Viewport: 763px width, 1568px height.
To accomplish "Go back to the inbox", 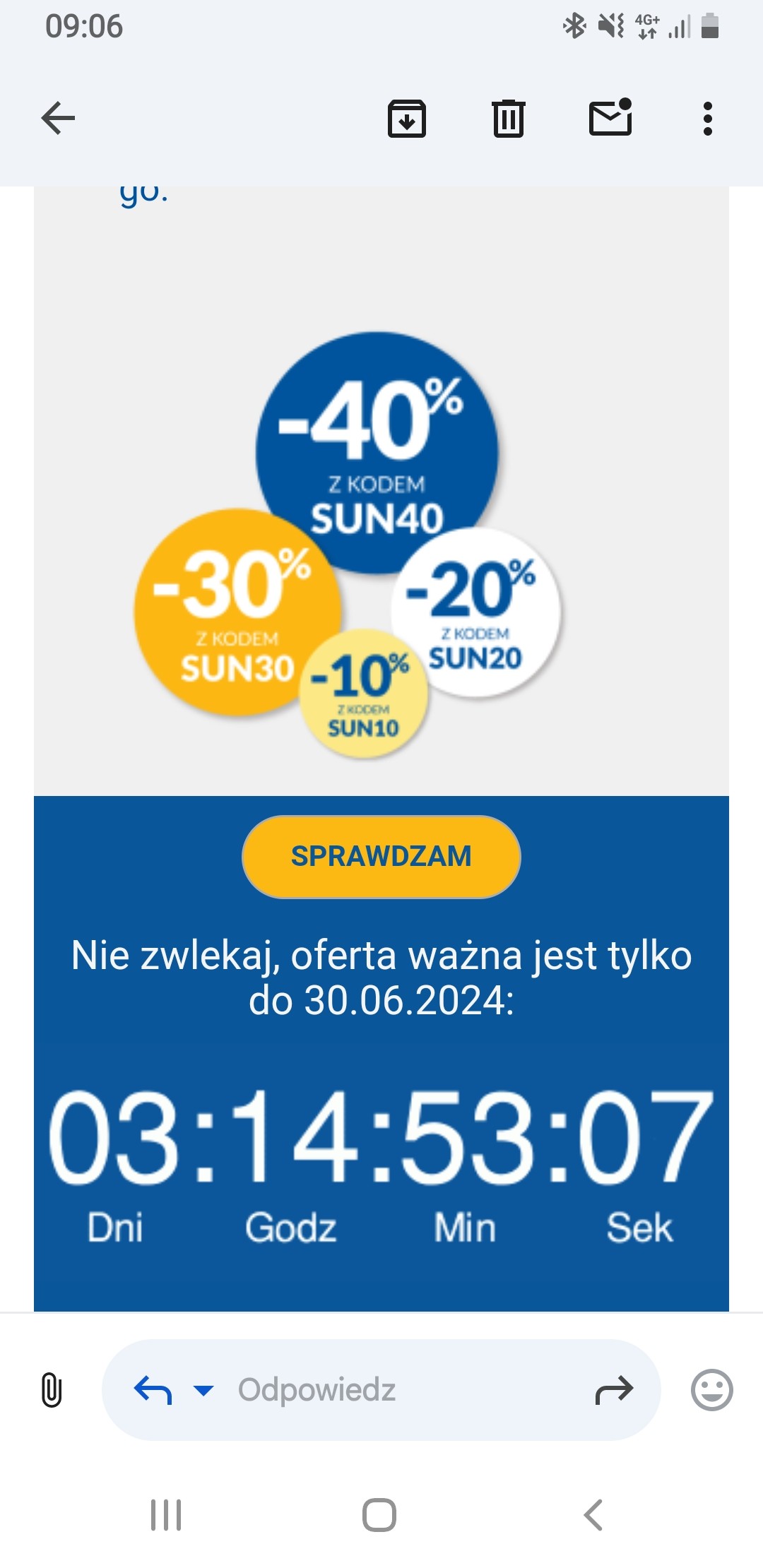I will [58, 118].
